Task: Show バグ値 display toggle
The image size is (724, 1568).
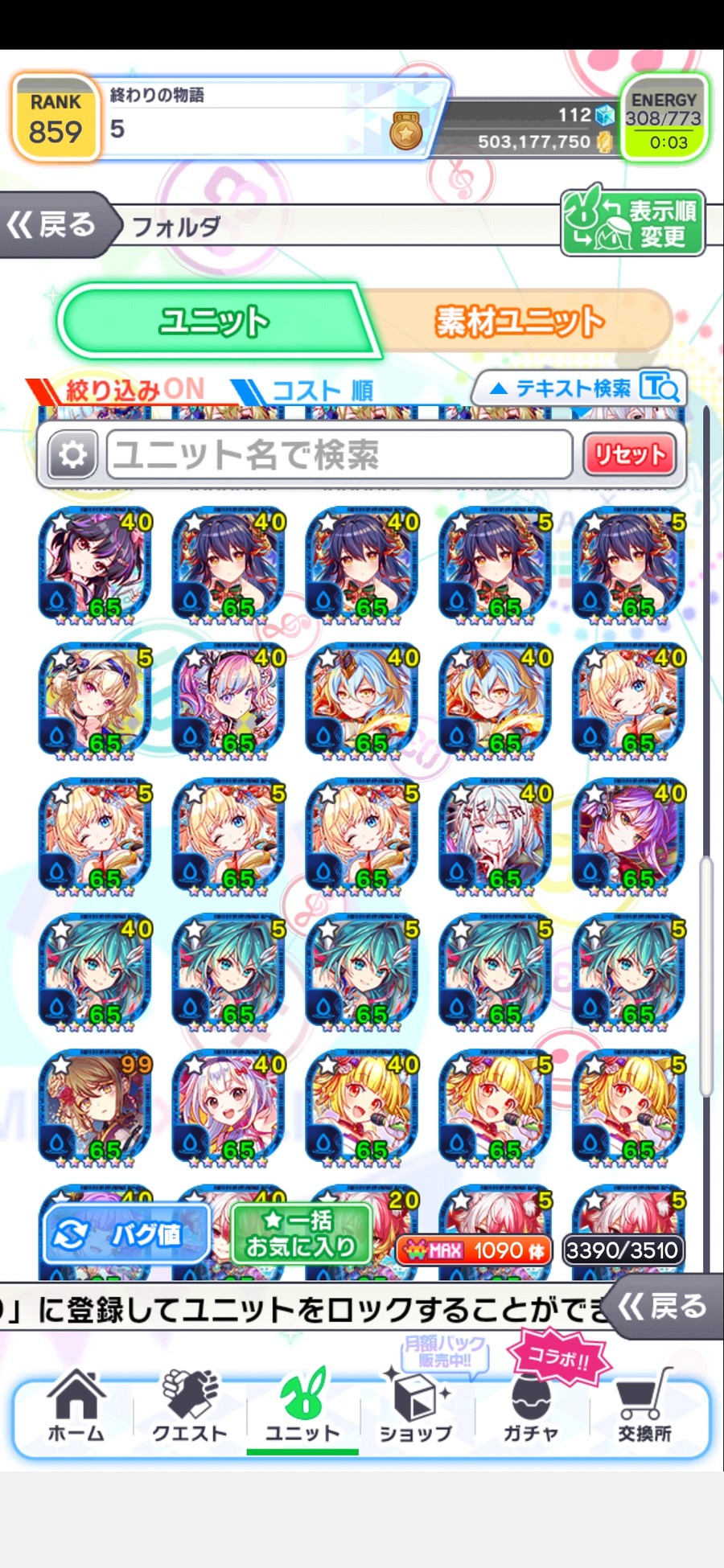Action: [127, 1234]
